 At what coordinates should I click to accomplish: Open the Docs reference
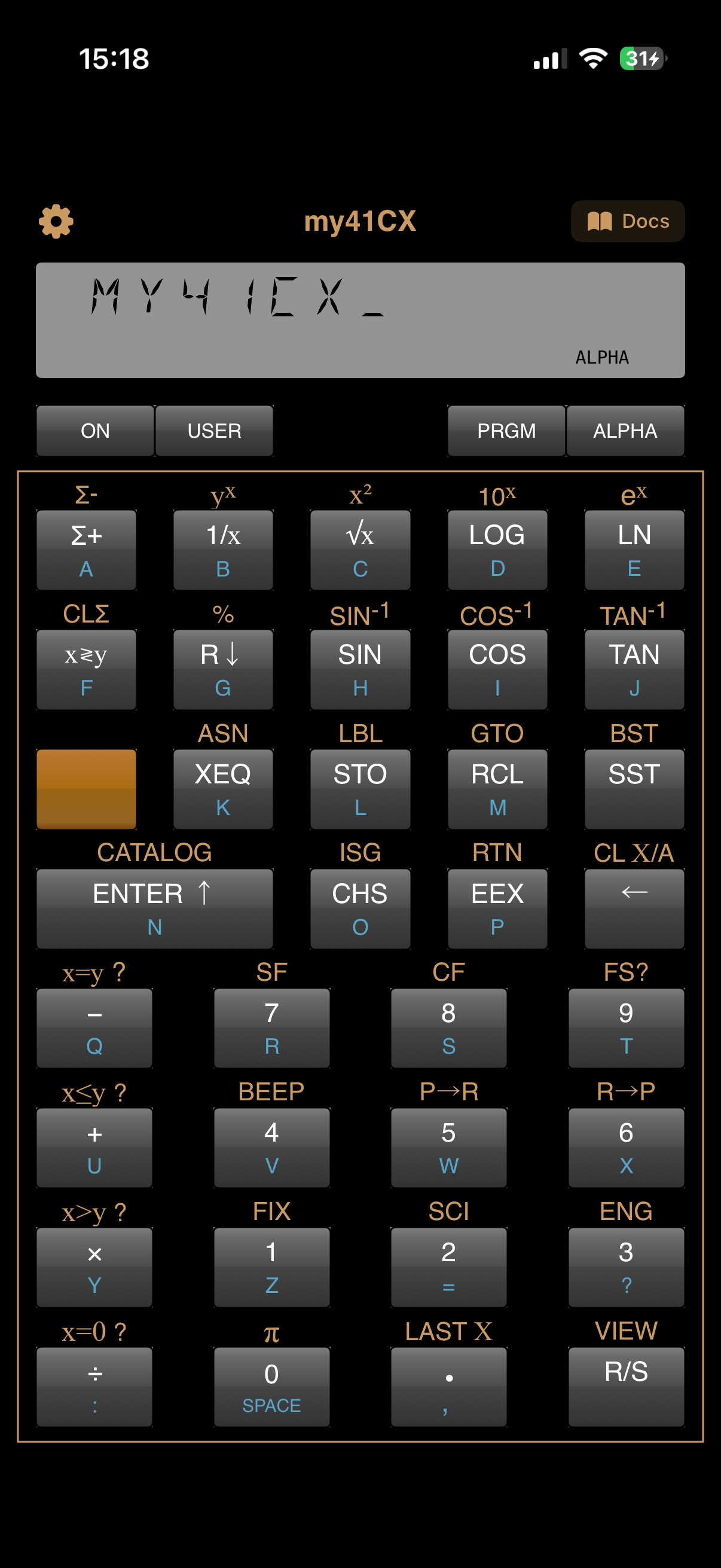627,221
